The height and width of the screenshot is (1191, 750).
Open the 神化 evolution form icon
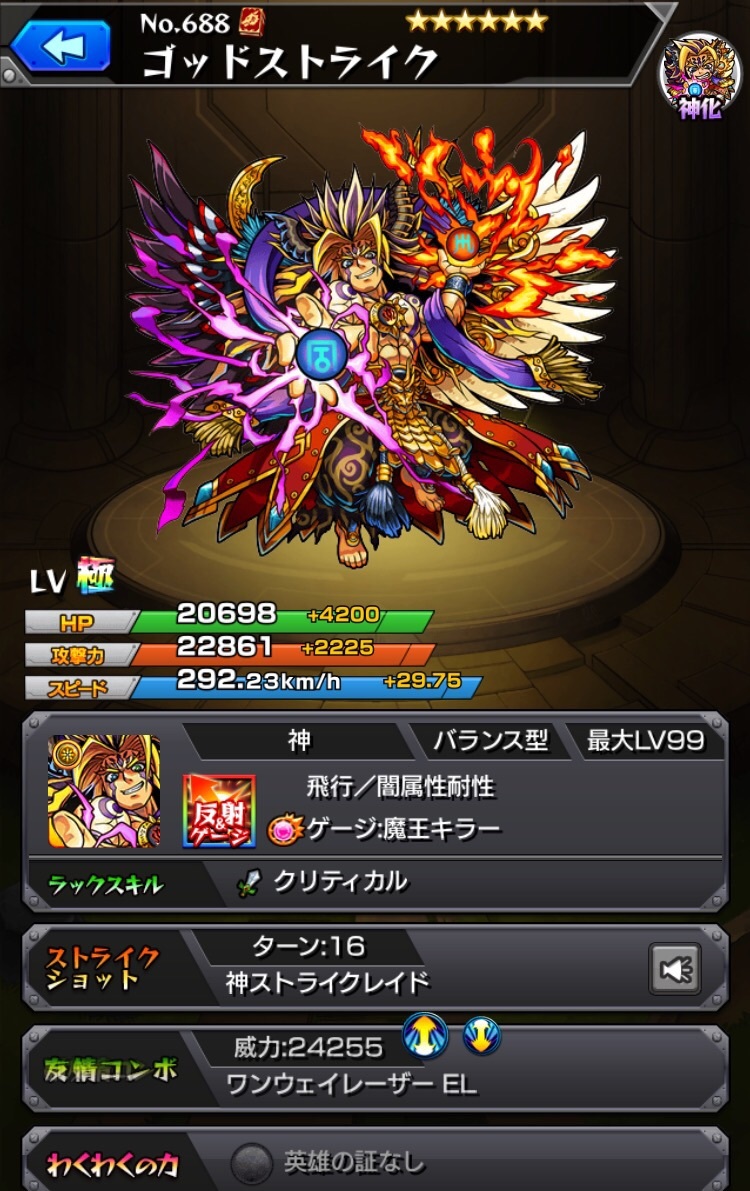click(x=699, y=77)
